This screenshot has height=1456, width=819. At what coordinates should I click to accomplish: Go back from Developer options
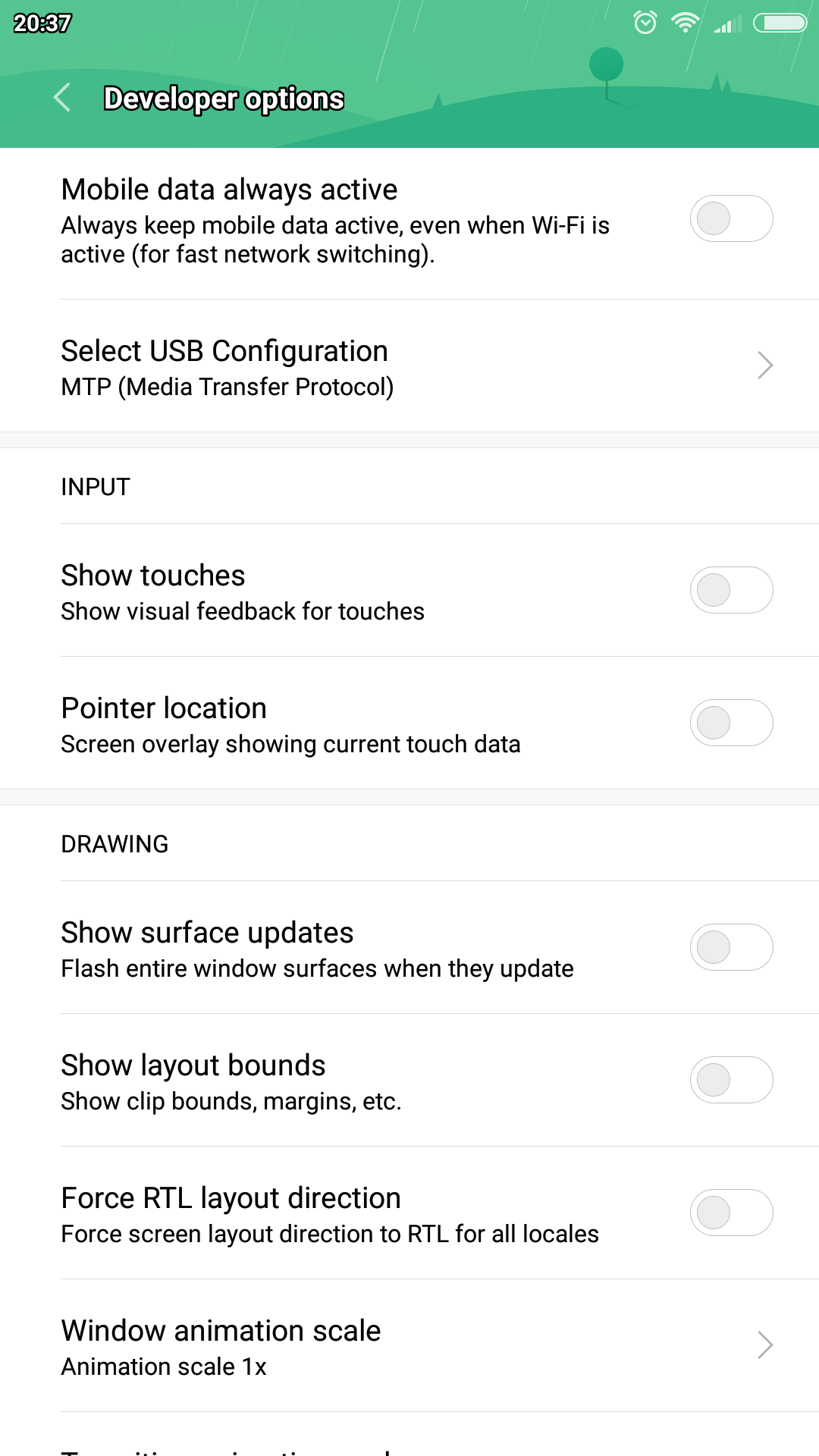coord(62,98)
